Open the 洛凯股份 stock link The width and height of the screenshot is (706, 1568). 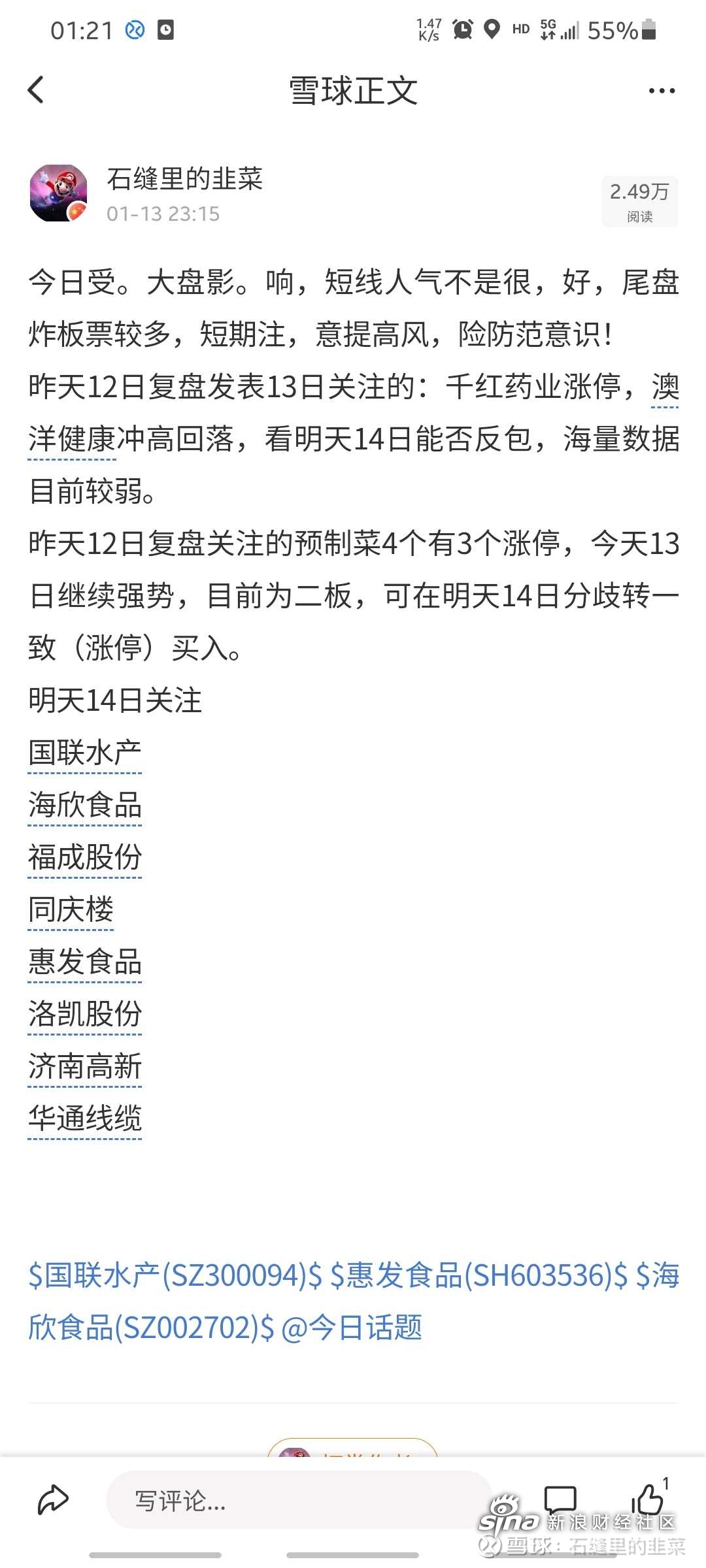[x=85, y=1014]
